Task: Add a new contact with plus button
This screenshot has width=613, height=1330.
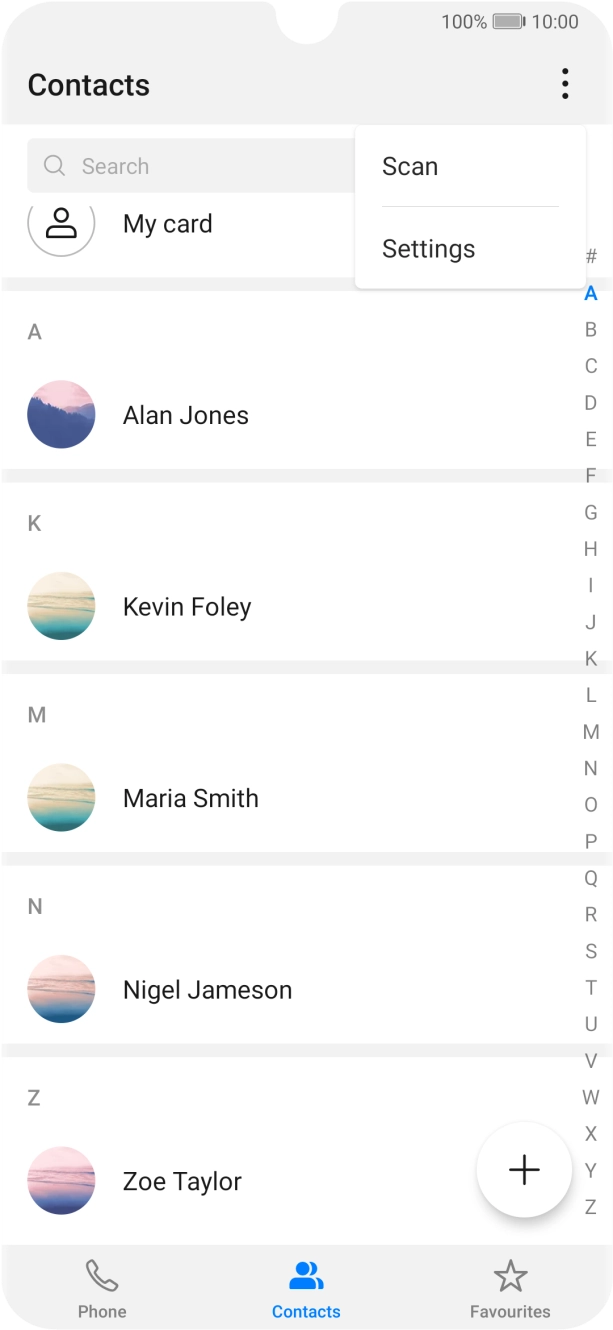Action: pyautogui.click(x=524, y=1170)
